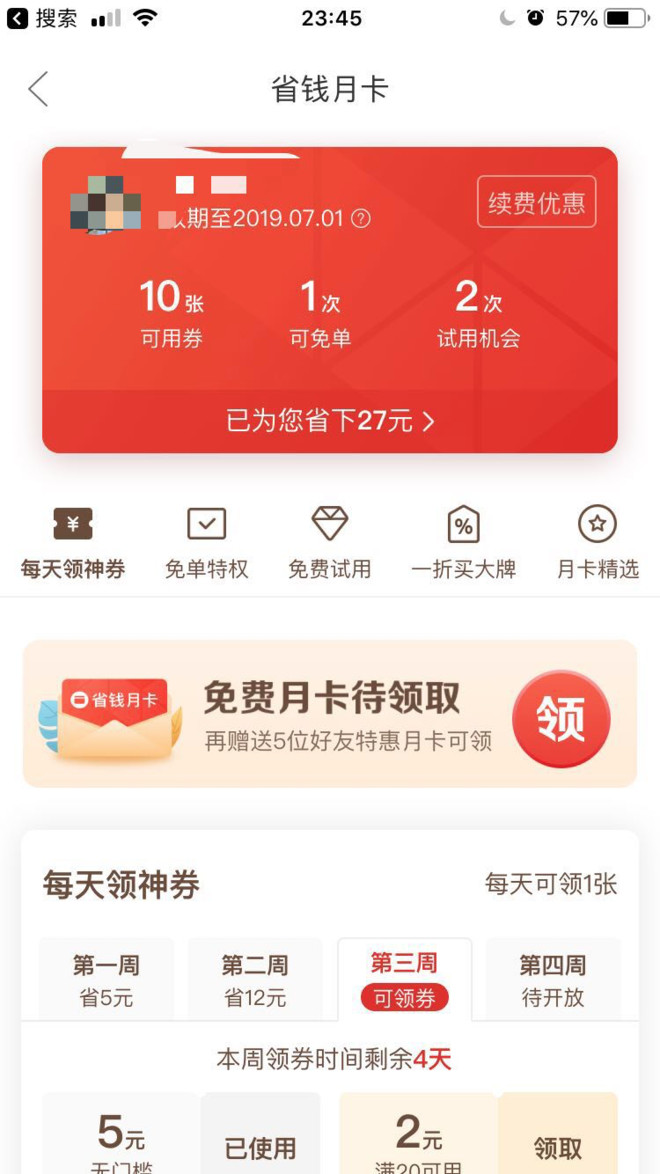Tap 10张 可用券 available coupons
The width and height of the screenshot is (660, 1174).
pos(171,313)
